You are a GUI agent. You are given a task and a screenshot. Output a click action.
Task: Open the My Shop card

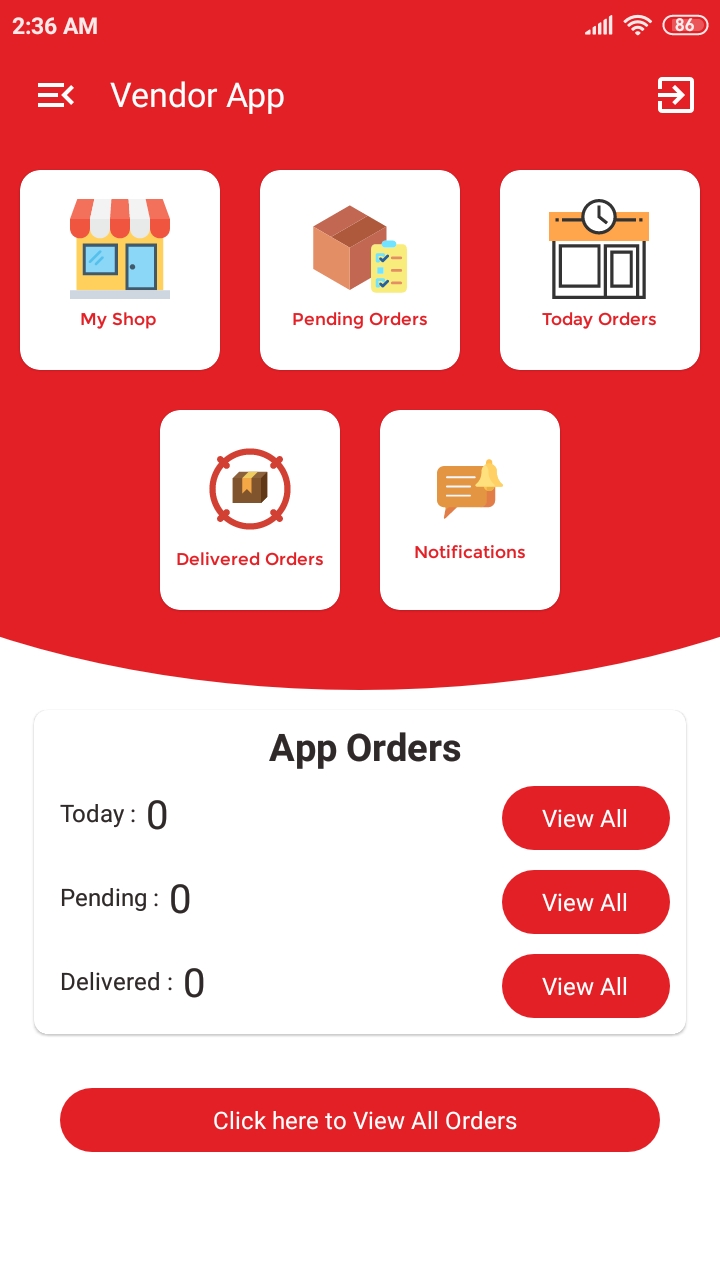[120, 270]
